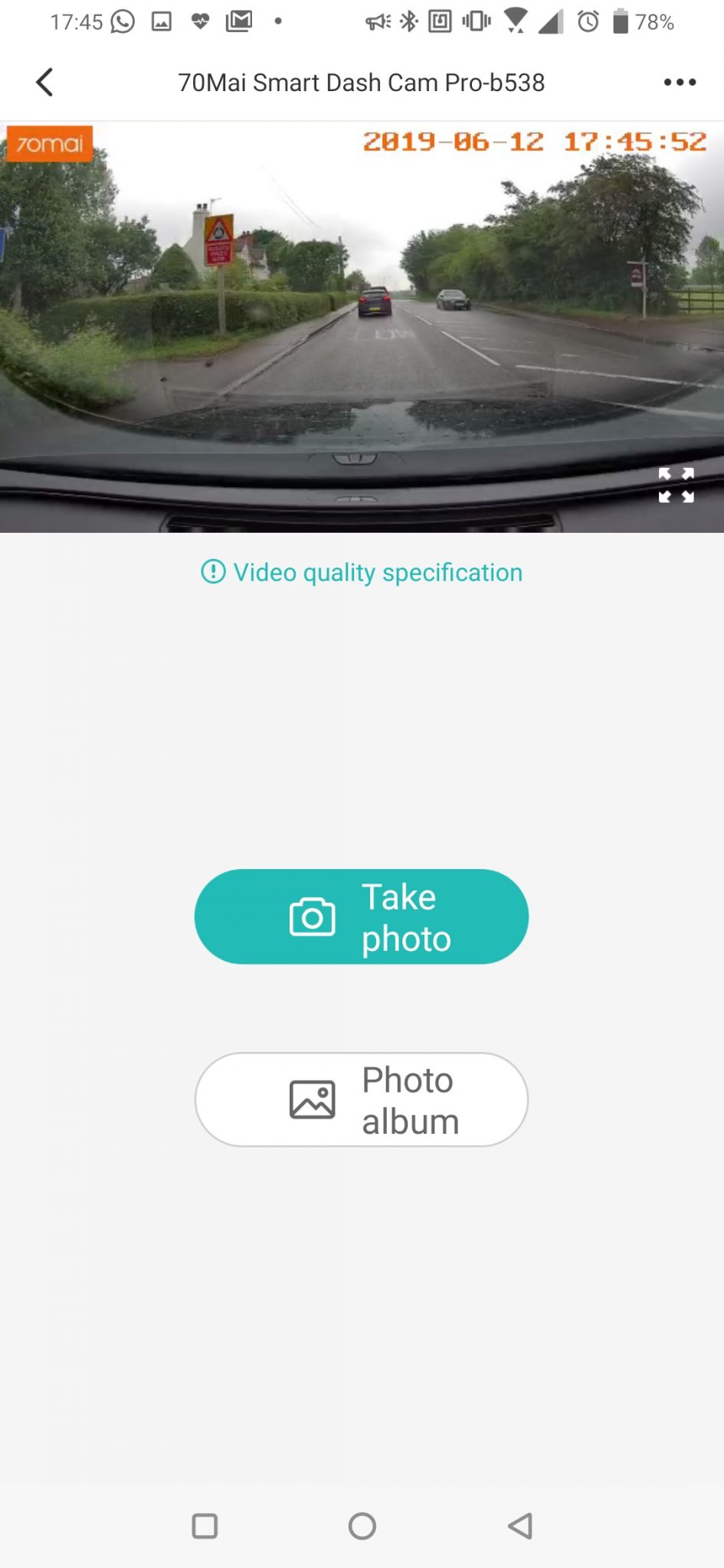Open recent apps from navigation bar
This screenshot has width=724, height=1568.
point(205,1526)
